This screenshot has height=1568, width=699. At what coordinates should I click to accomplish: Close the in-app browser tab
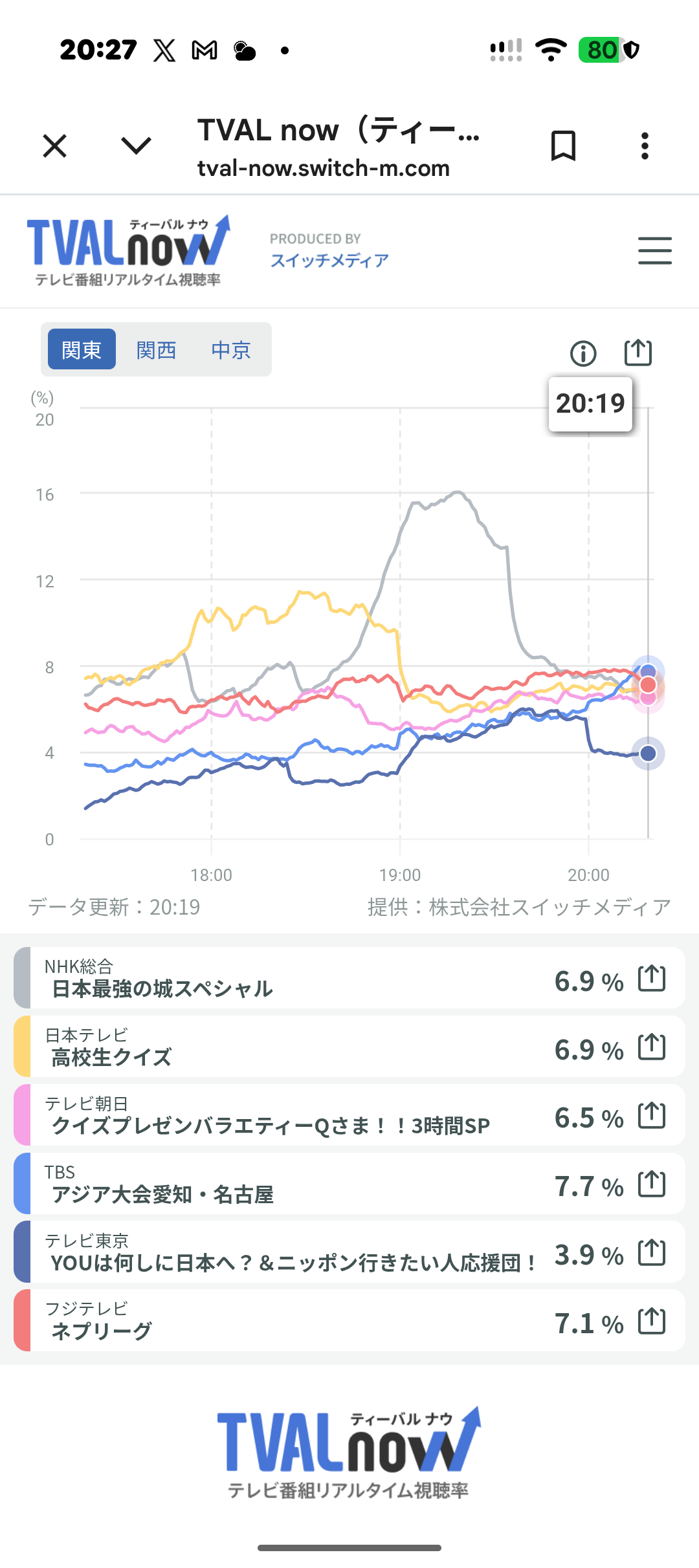[x=55, y=146]
